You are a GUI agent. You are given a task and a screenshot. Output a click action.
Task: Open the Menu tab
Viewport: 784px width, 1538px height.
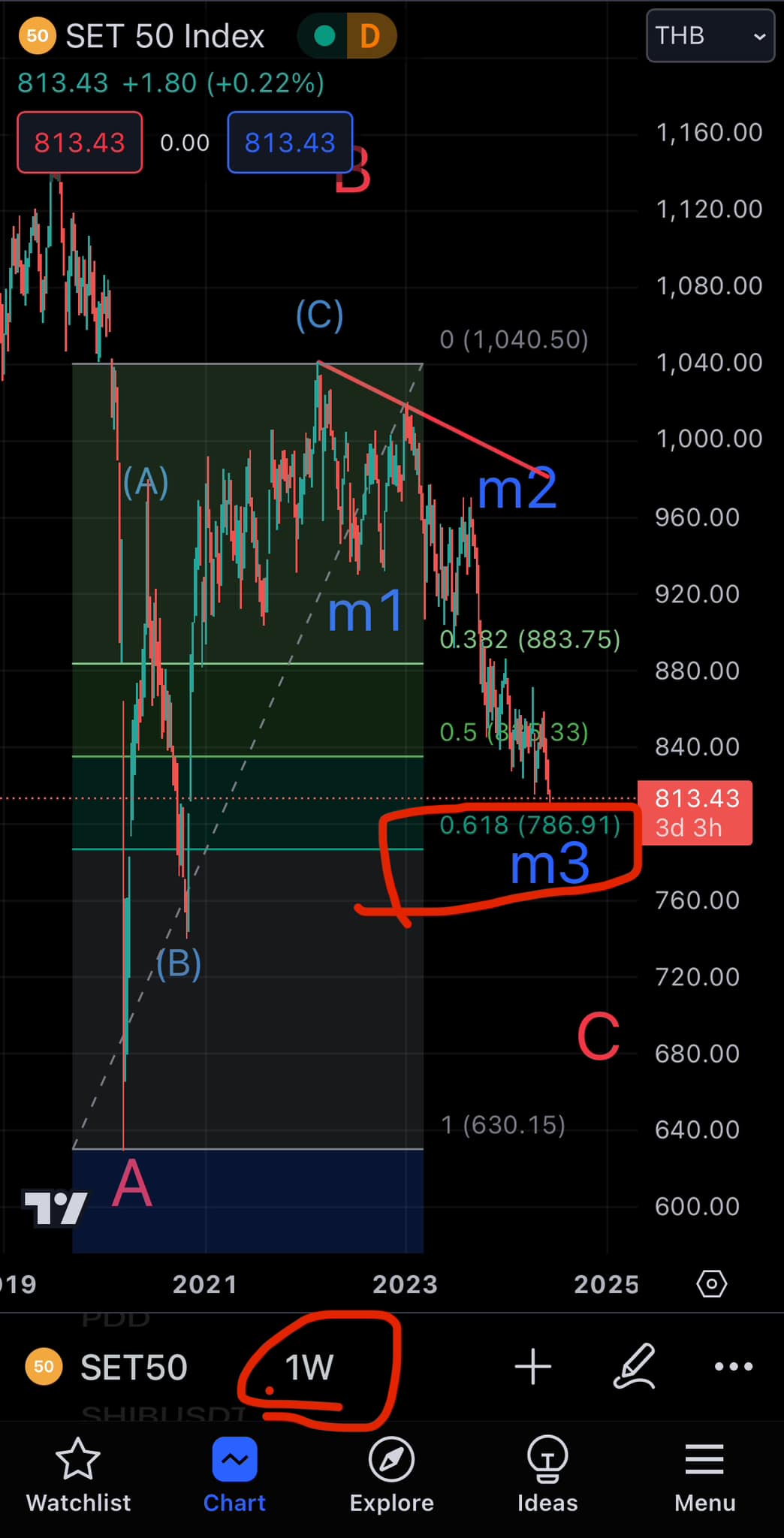(704, 1475)
